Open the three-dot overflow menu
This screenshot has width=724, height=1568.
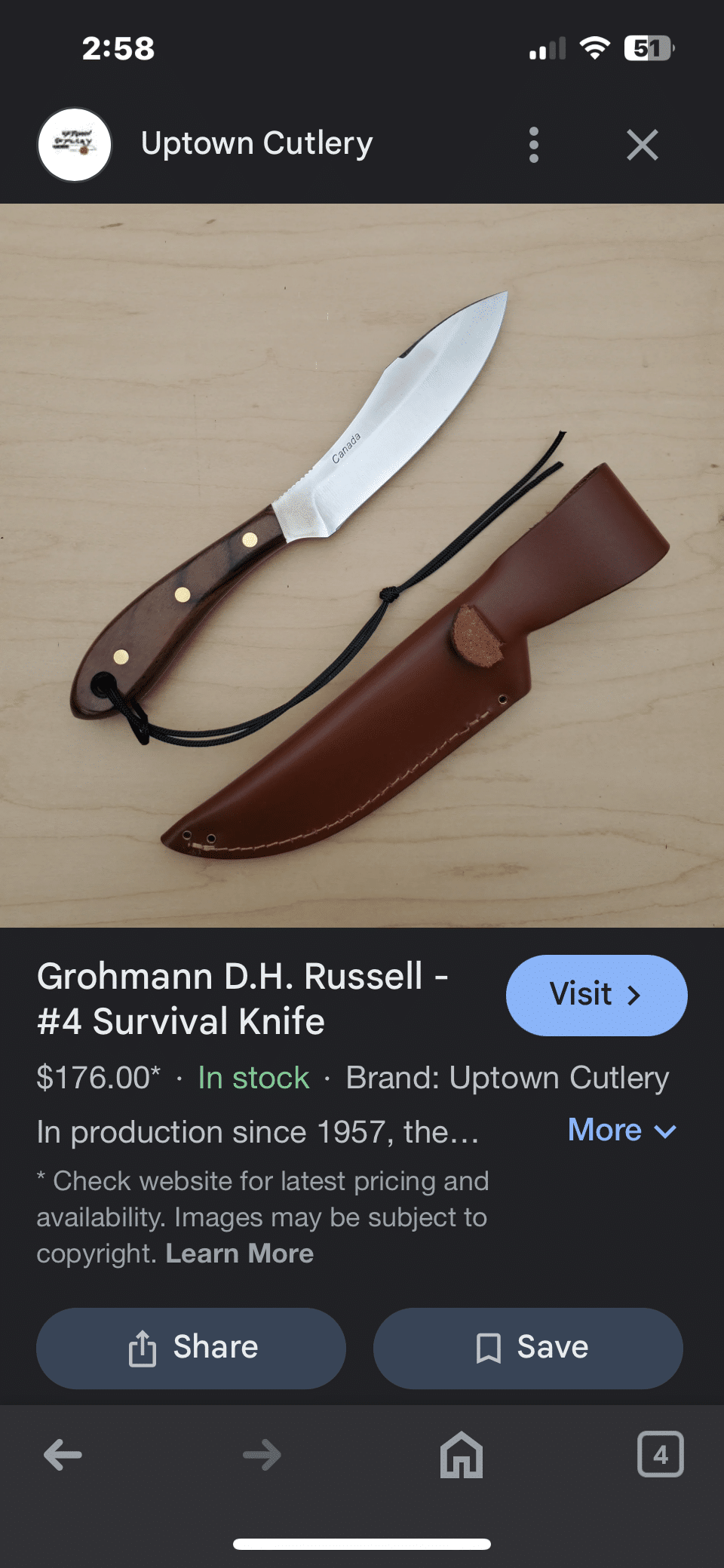point(533,144)
